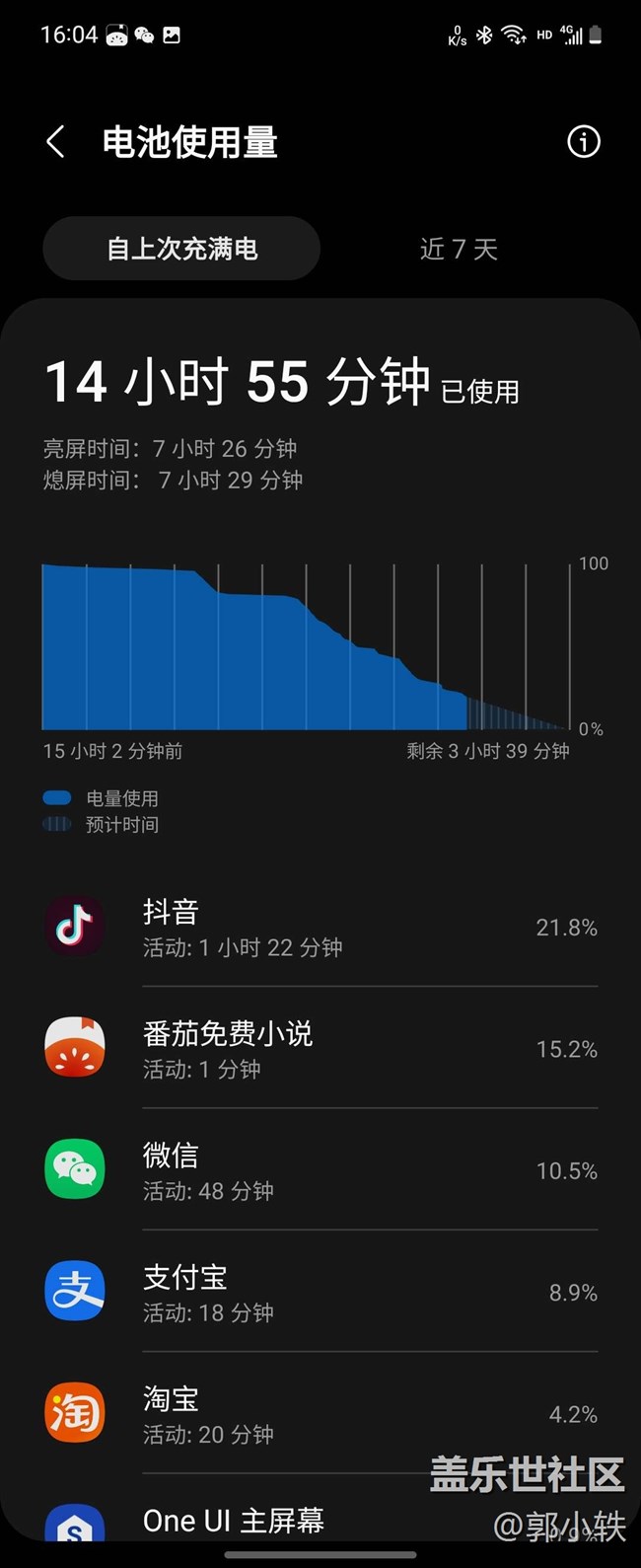Switch to the Last 7 days (近 7 天) tab
The width and height of the screenshot is (641, 1568).
point(459,249)
